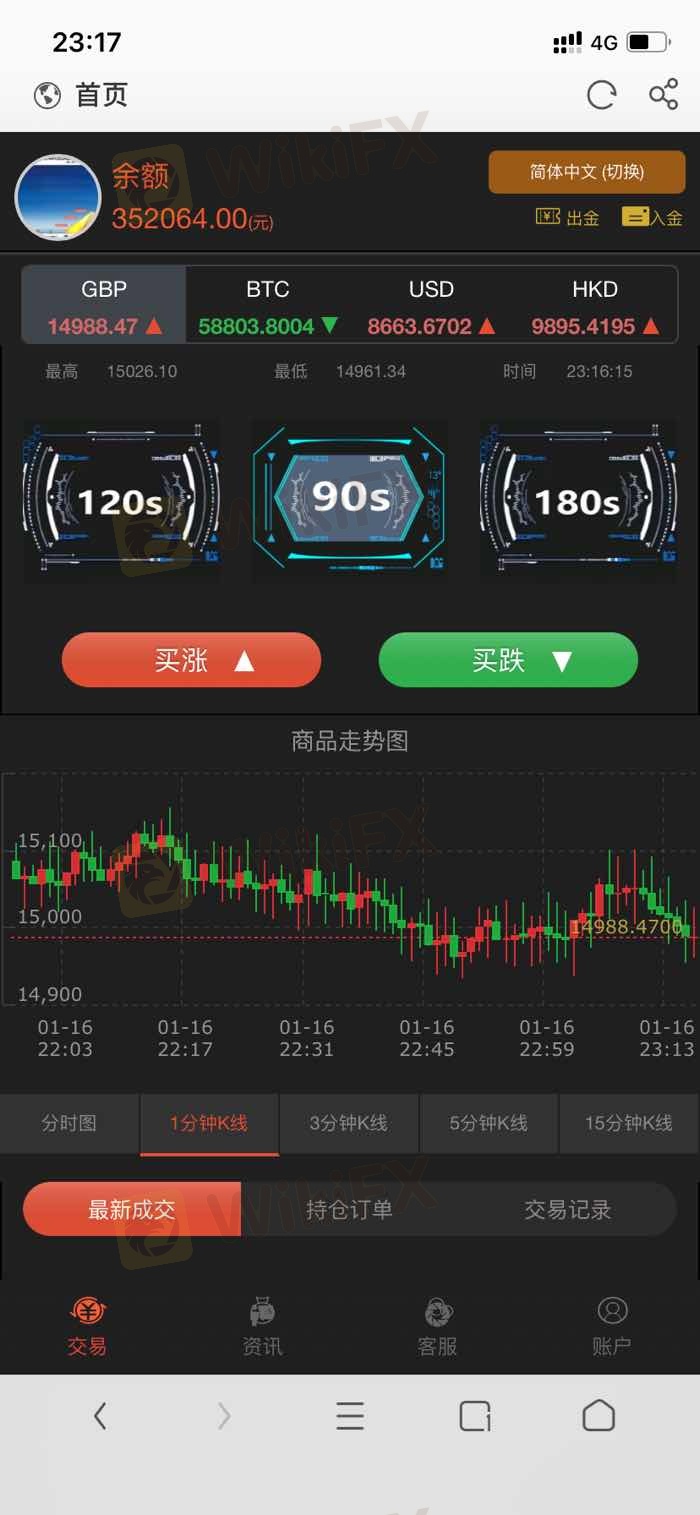Switch chart to 15分钟K线
The width and height of the screenshot is (700, 1515).
tap(629, 1123)
